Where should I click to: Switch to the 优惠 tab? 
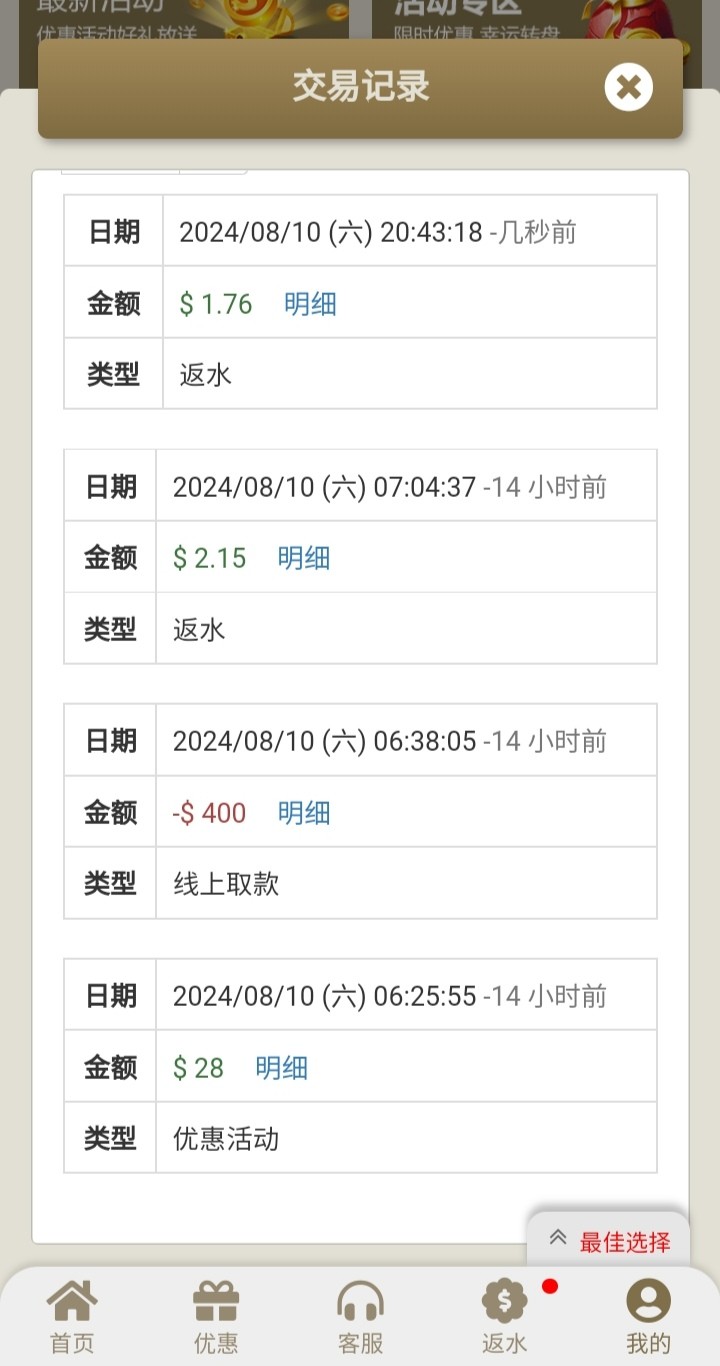(x=216, y=1317)
